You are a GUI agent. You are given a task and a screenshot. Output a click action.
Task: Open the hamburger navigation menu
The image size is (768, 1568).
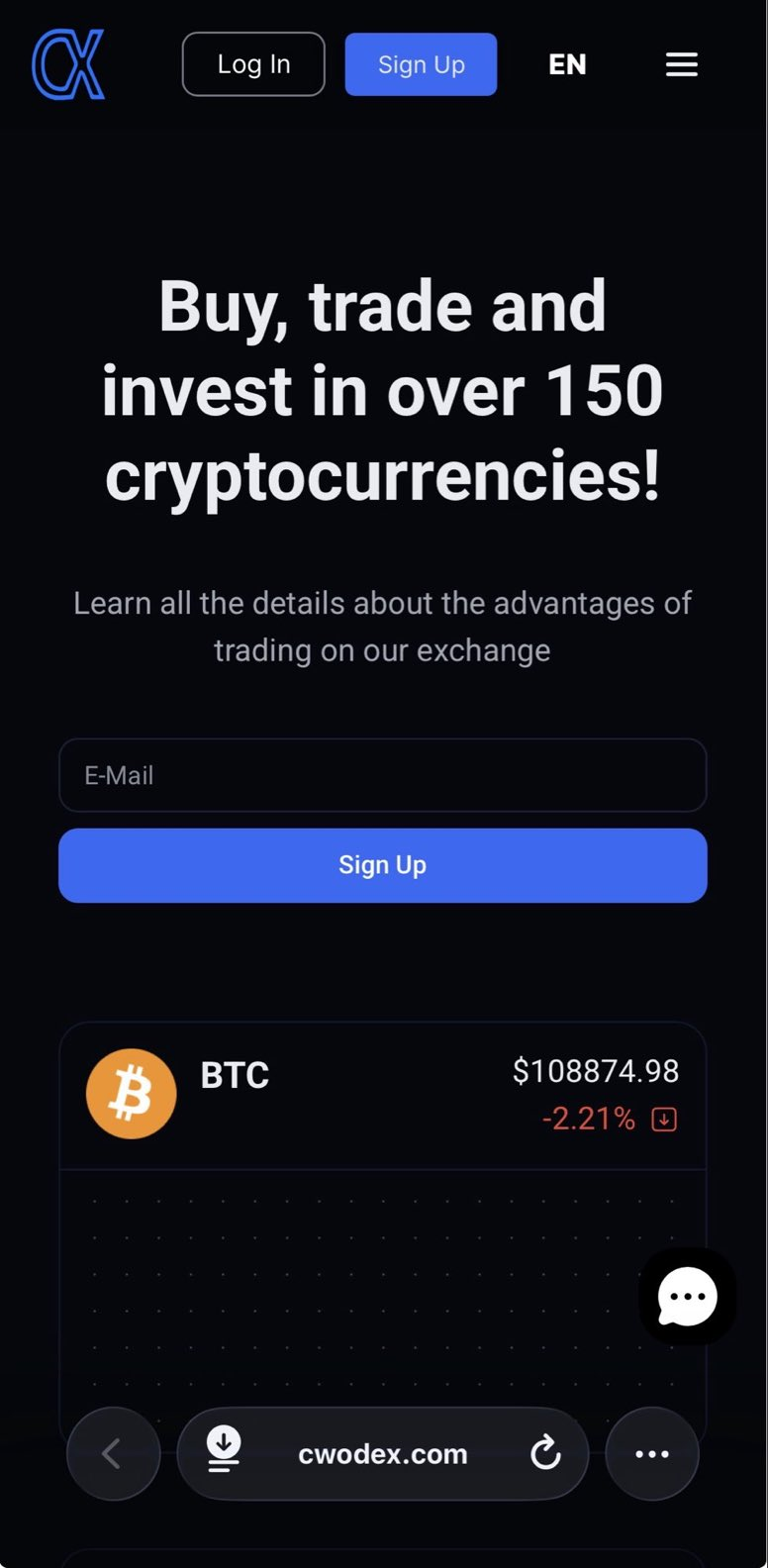click(x=681, y=63)
